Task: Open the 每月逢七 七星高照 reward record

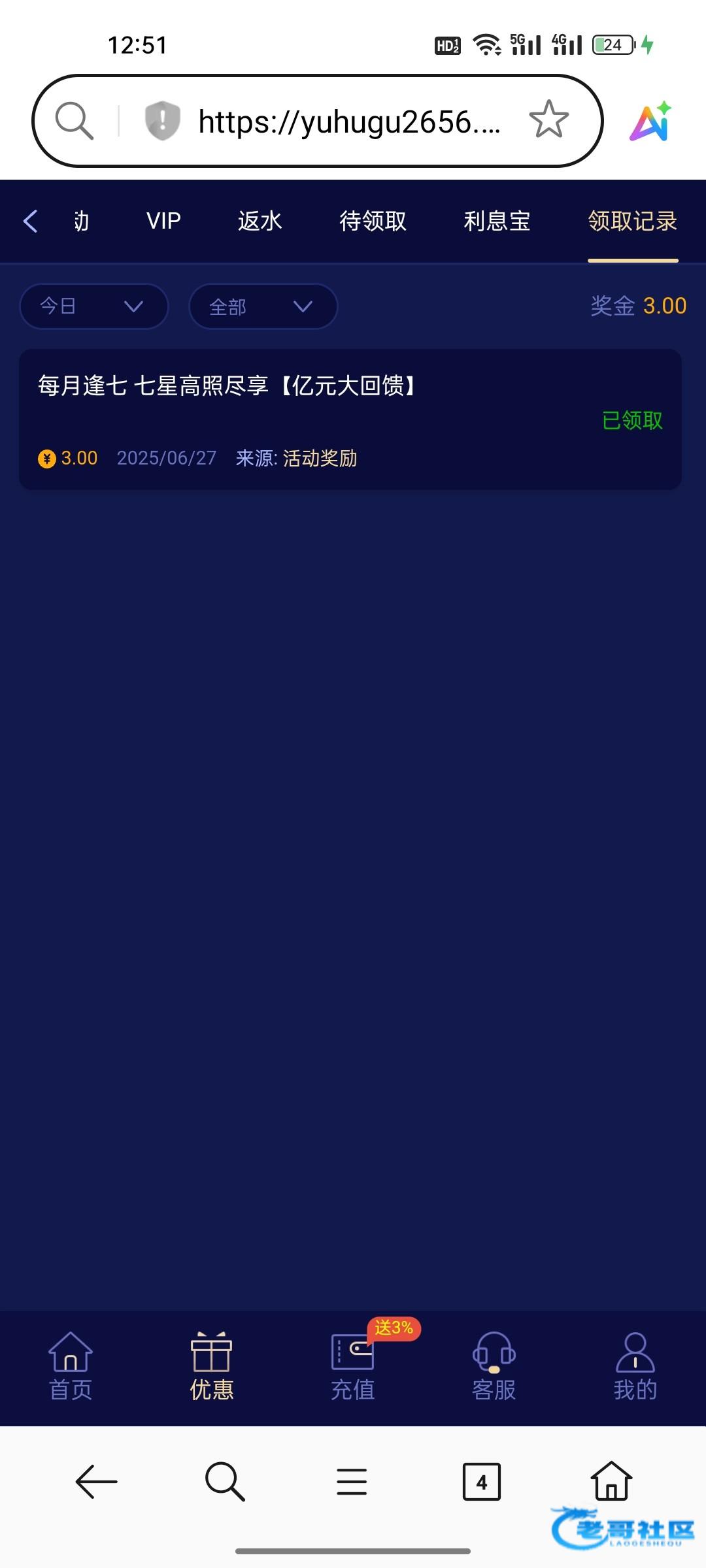Action: [x=350, y=419]
